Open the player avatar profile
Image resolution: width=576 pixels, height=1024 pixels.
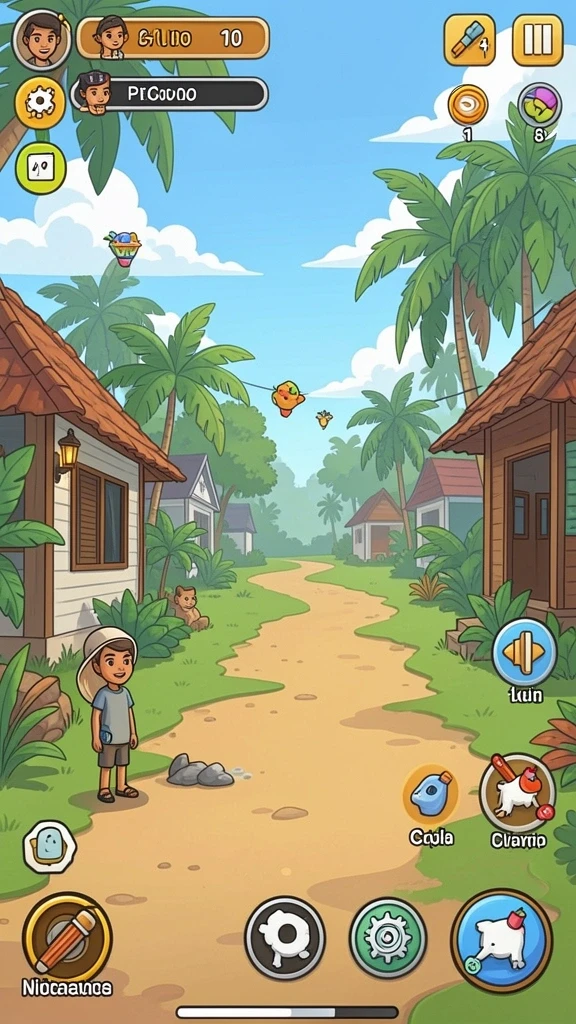42,40
